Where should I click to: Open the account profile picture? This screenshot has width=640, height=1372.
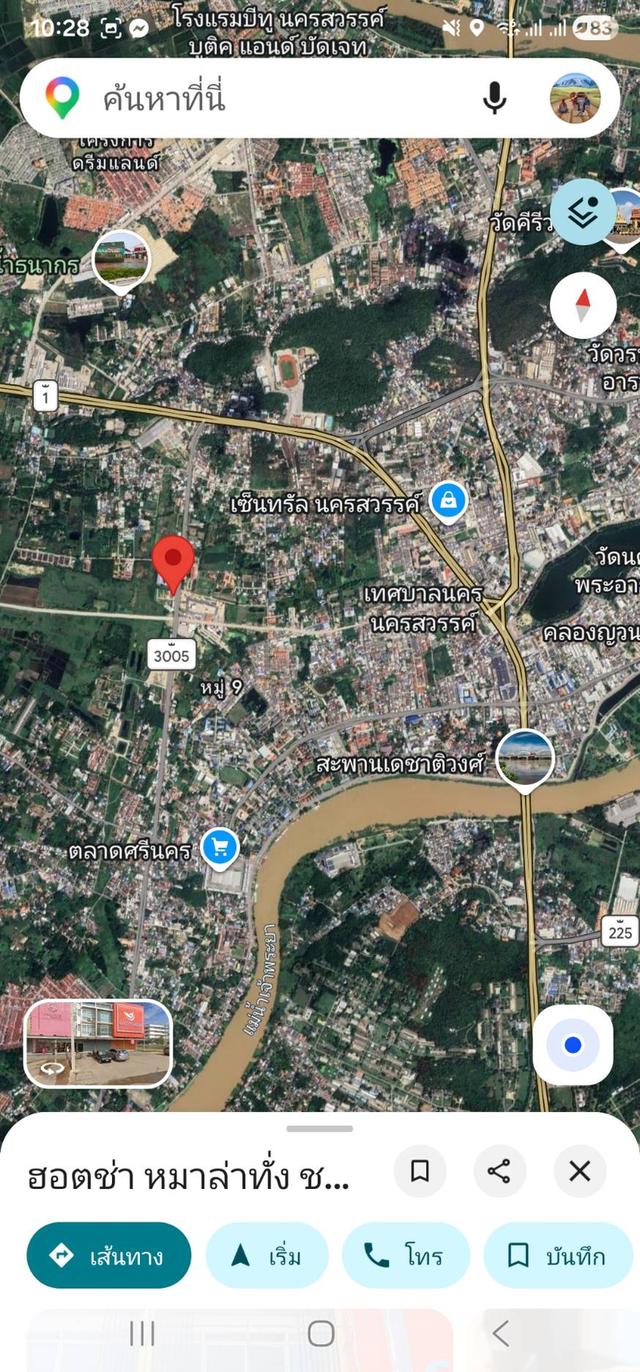(575, 98)
